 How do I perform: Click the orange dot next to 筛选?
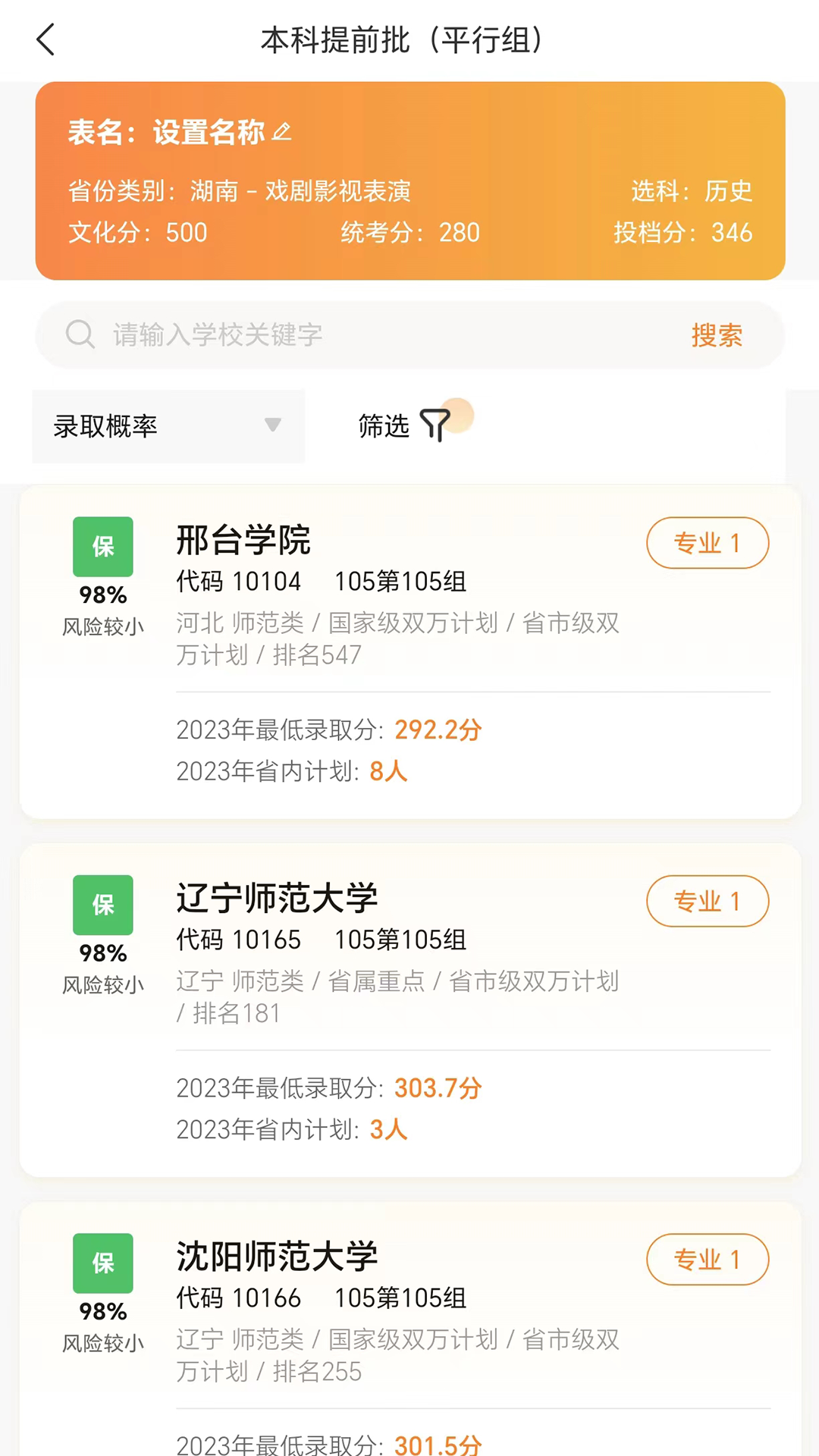click(456, 416)
